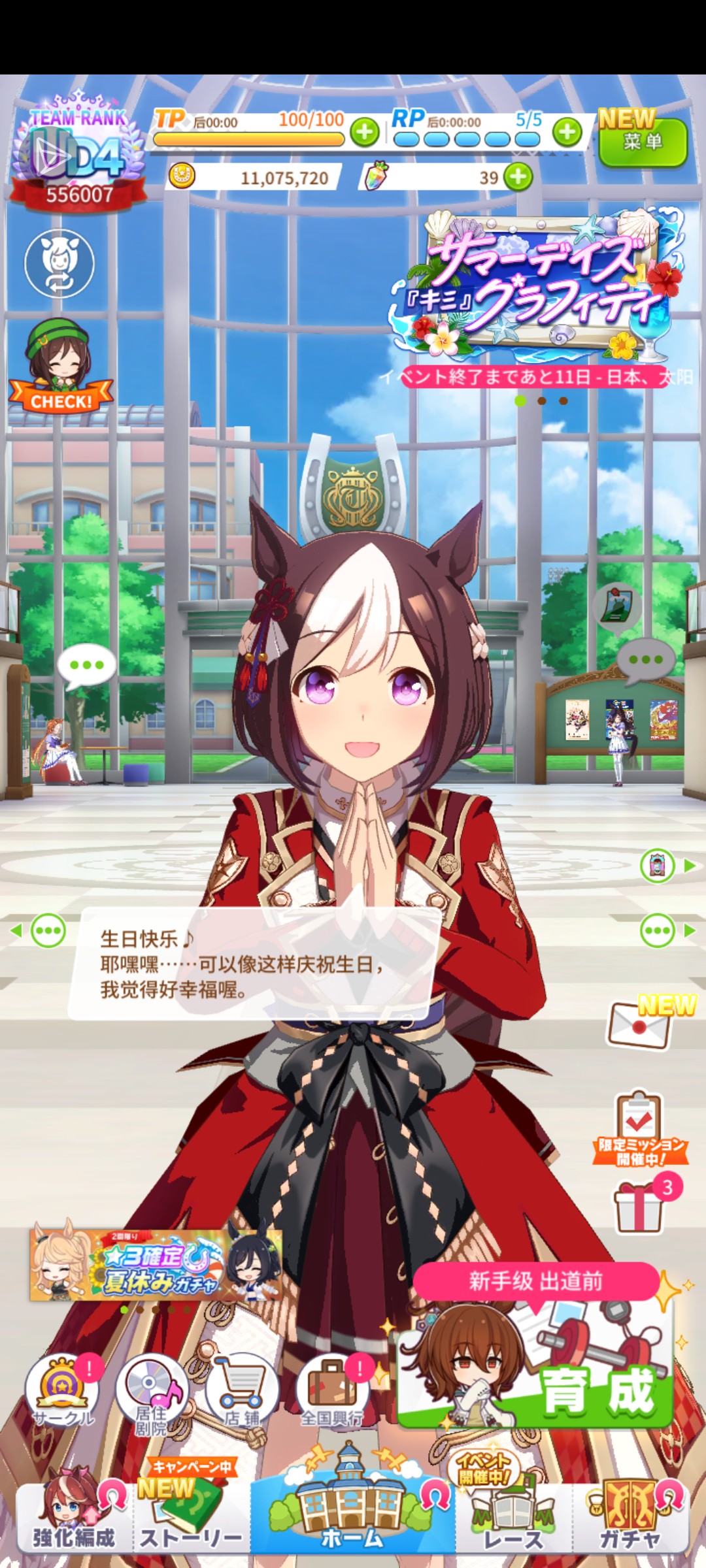Screen dimensions: 706x1568
Task: Tap the character switch icon
Action: point(59,263)
